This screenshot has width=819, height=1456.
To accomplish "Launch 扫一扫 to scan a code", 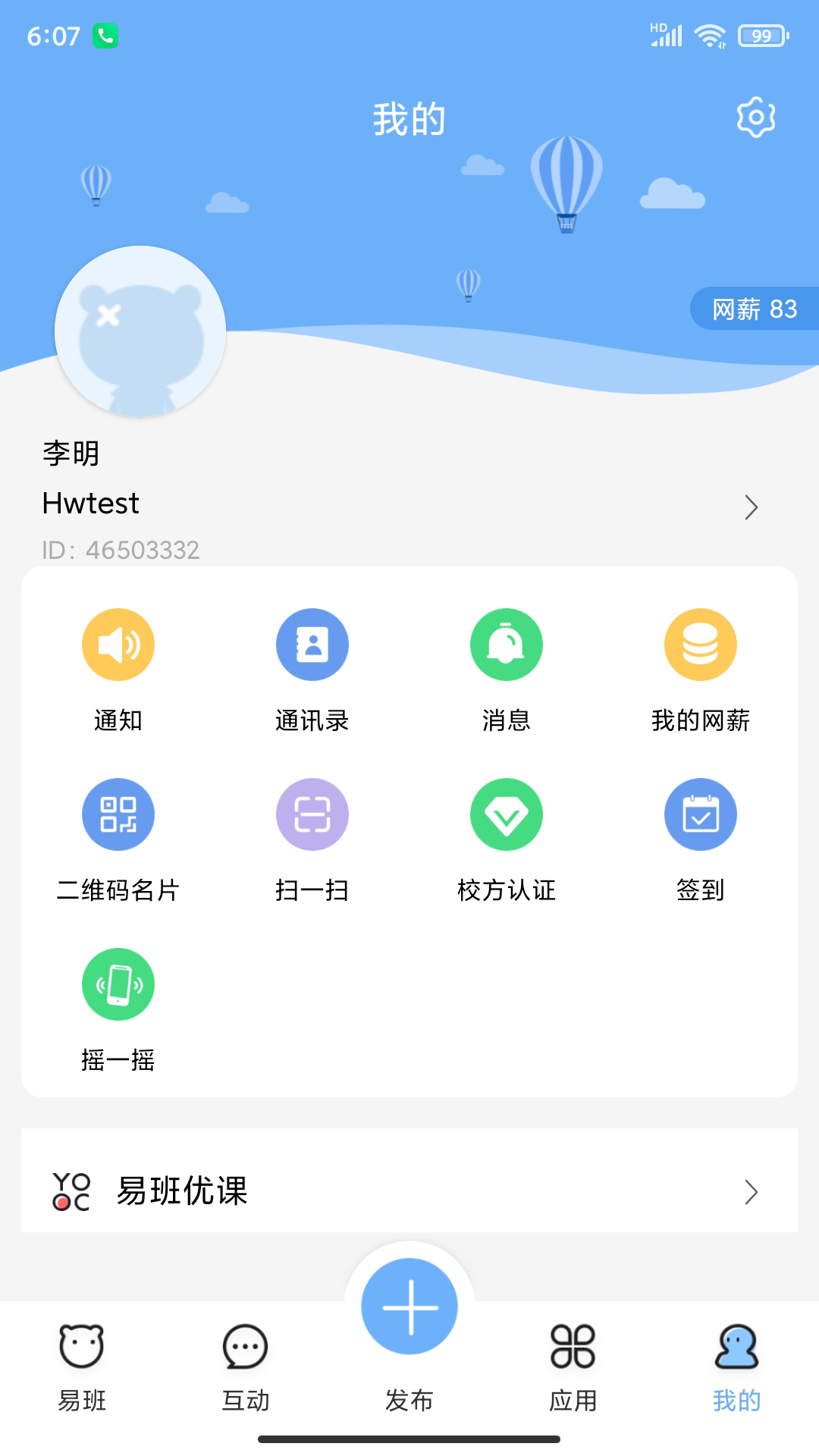I will (x=312, y=814).
